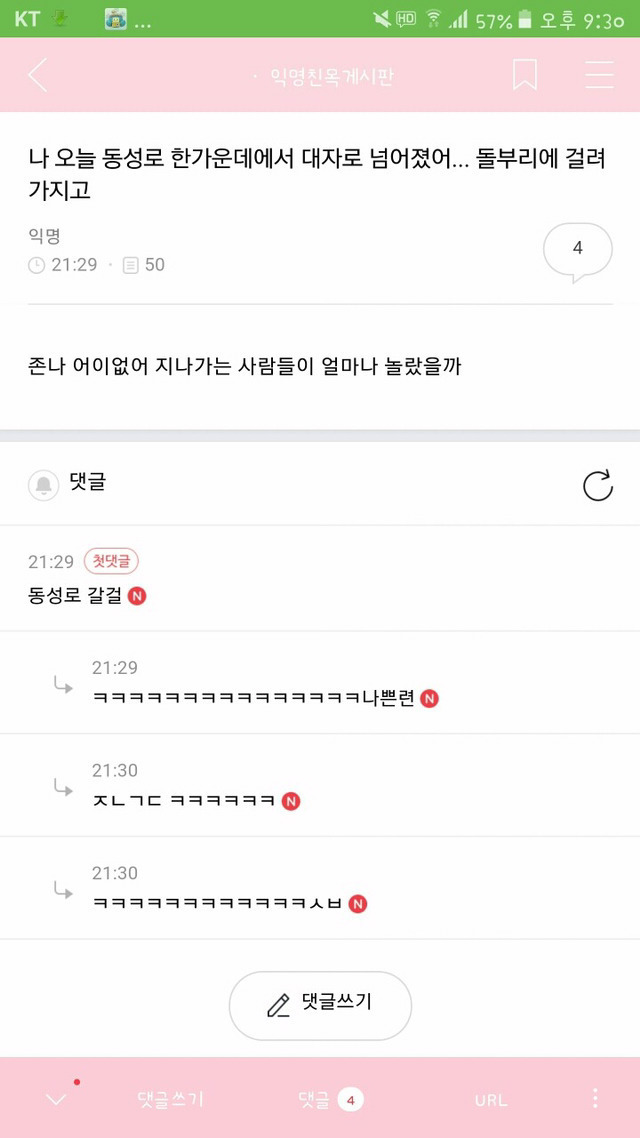The height and width of the screenshot is (1138, 640).
Task: Bookmark this post
Action: (525, 75)
